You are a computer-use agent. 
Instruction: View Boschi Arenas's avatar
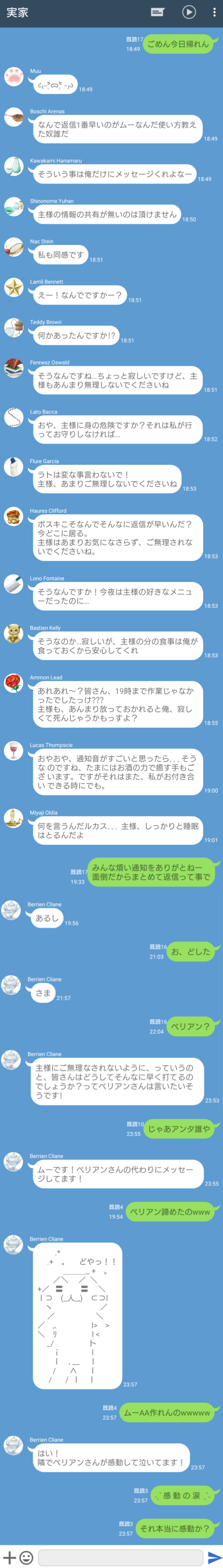[14, 117]
